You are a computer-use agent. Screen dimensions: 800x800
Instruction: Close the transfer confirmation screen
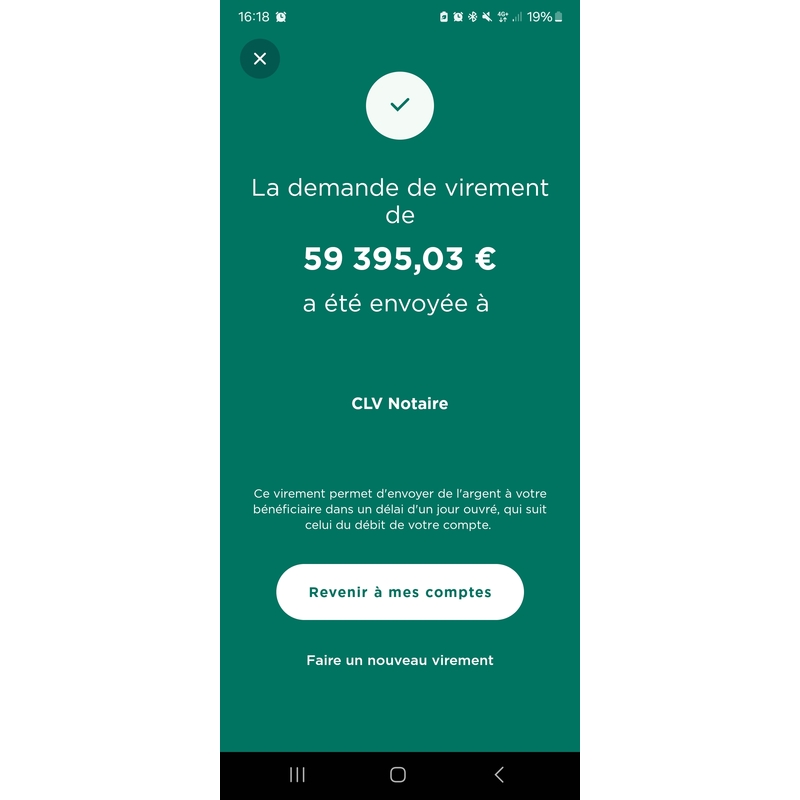pos(260,59)
